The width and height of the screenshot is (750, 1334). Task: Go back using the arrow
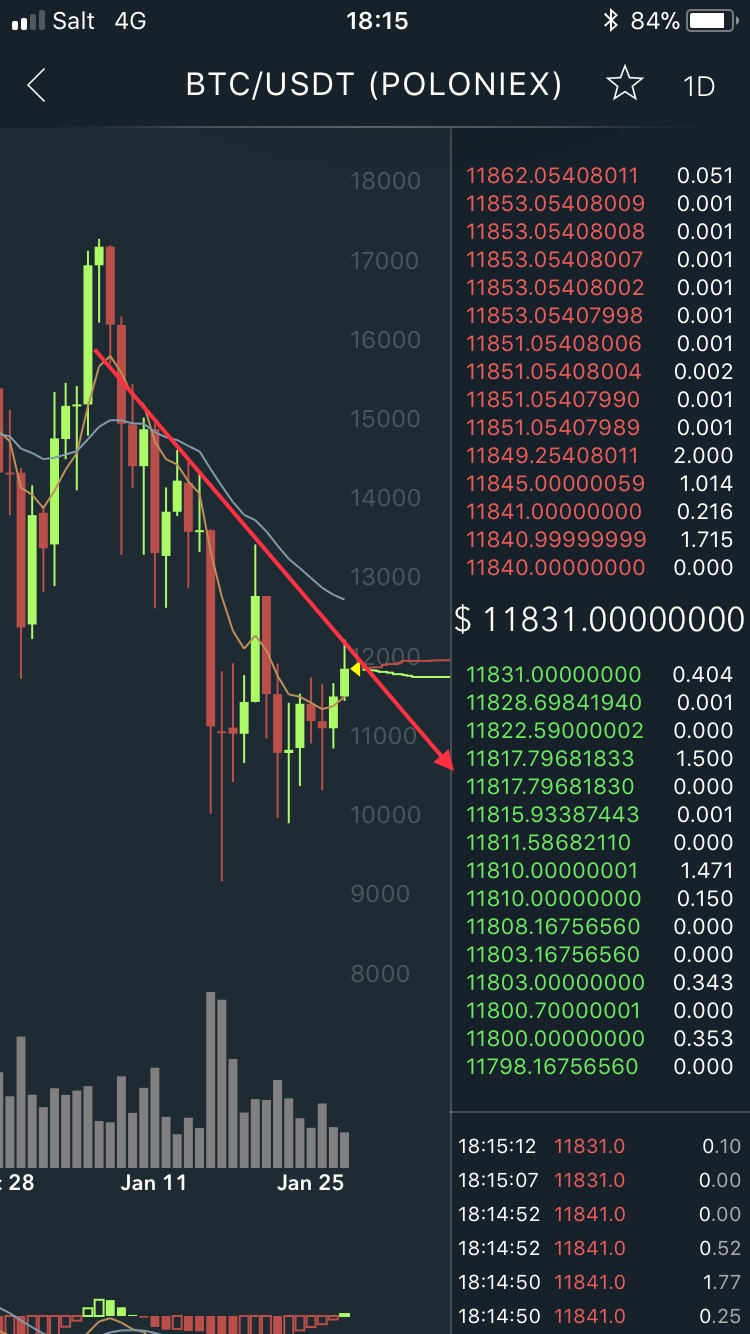pos(37,86)
